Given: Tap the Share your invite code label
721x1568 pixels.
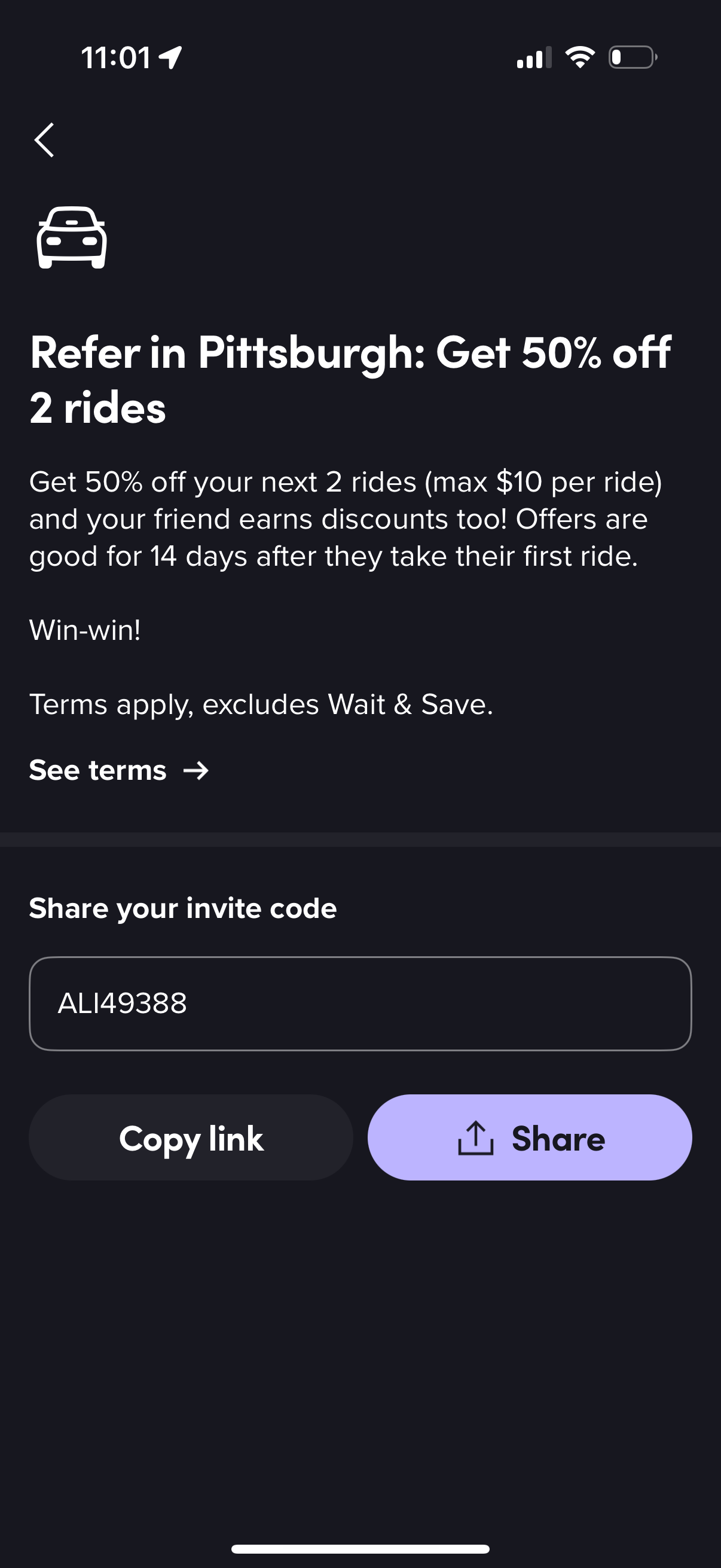Looking at the screenshot, I should coord(182,908).
